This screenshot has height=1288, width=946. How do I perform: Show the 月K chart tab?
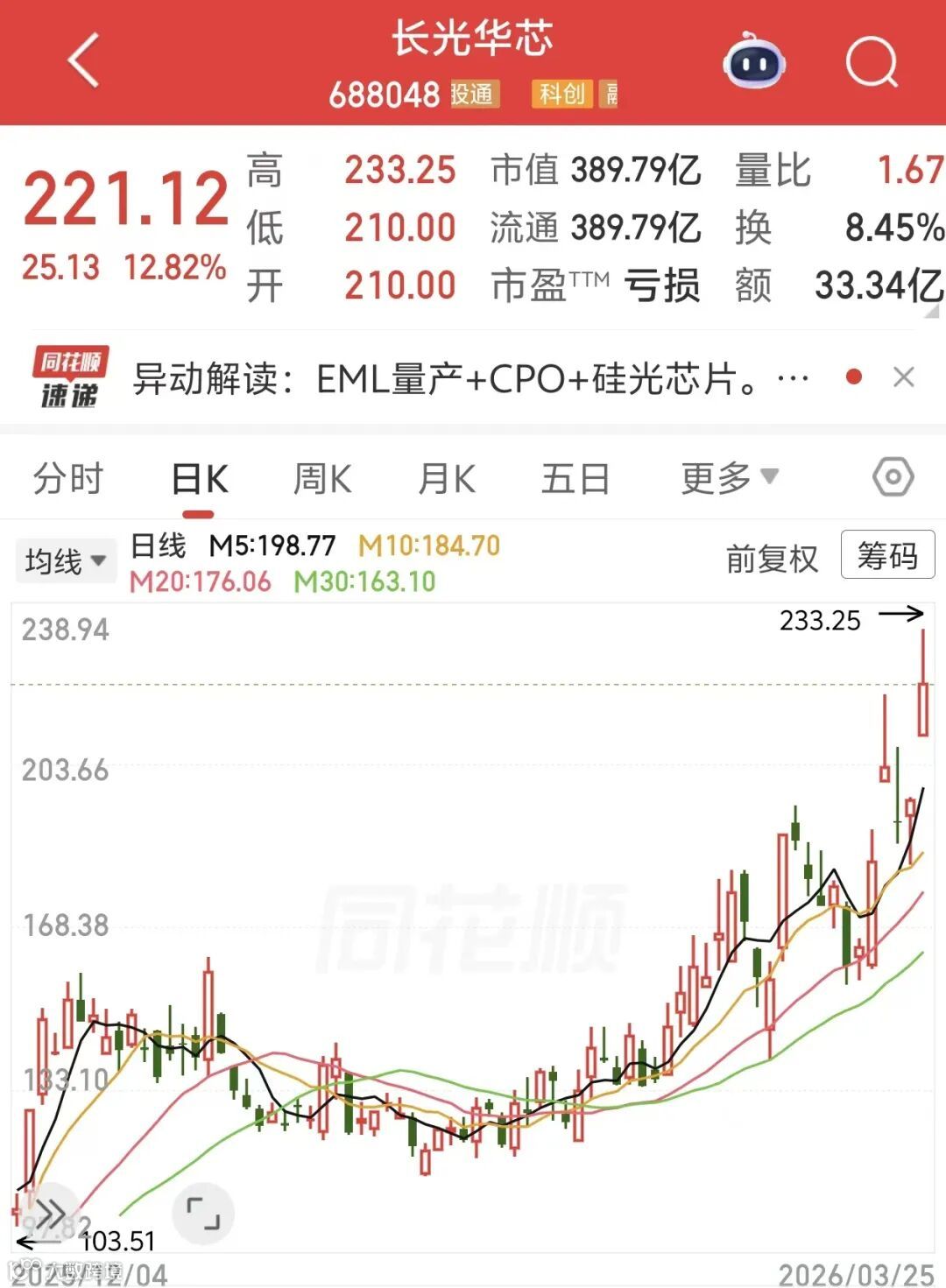tap(447, 479)
